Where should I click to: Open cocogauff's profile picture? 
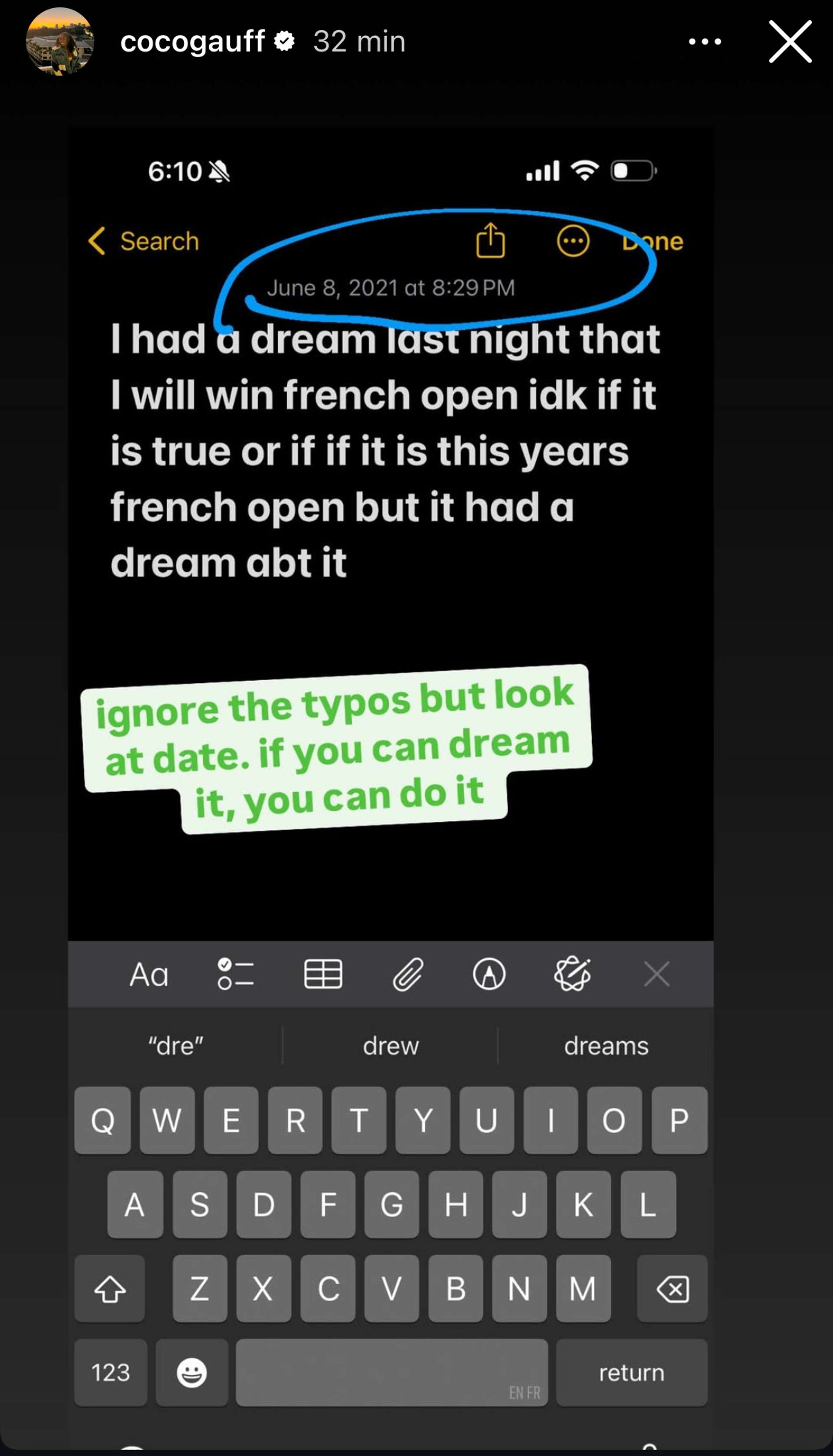pos(59,42)
